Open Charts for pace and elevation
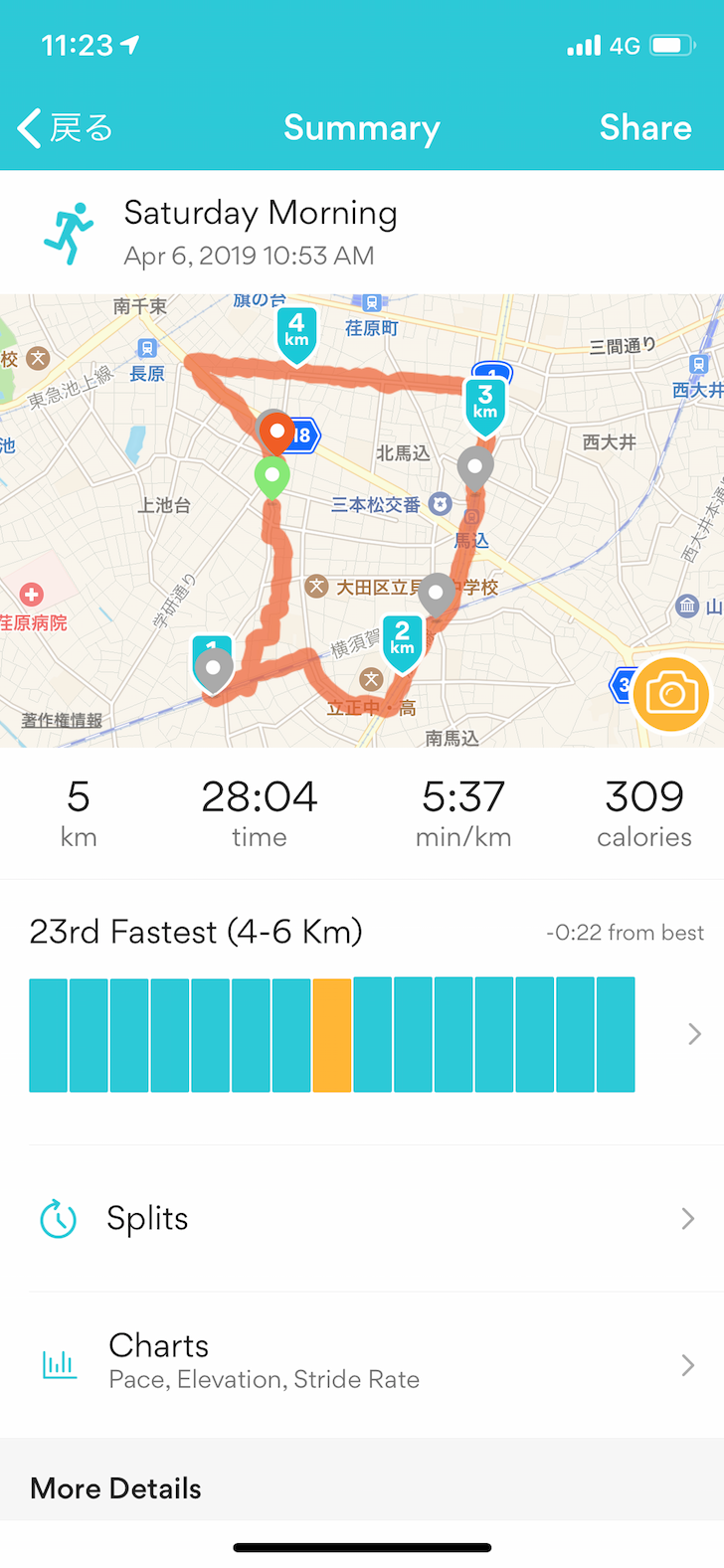The width and height of the screenshot is (724, 1568). click(362, 1364)
